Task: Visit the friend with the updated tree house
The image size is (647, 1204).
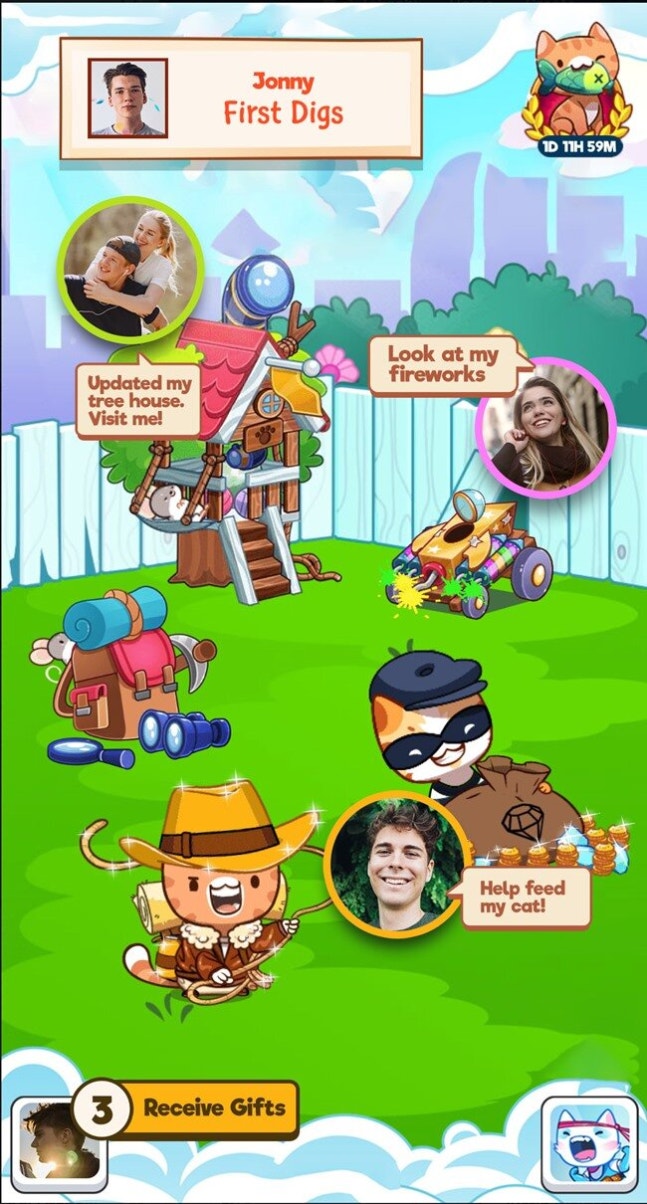Action: pyautogui.click(x=132, y=268)
